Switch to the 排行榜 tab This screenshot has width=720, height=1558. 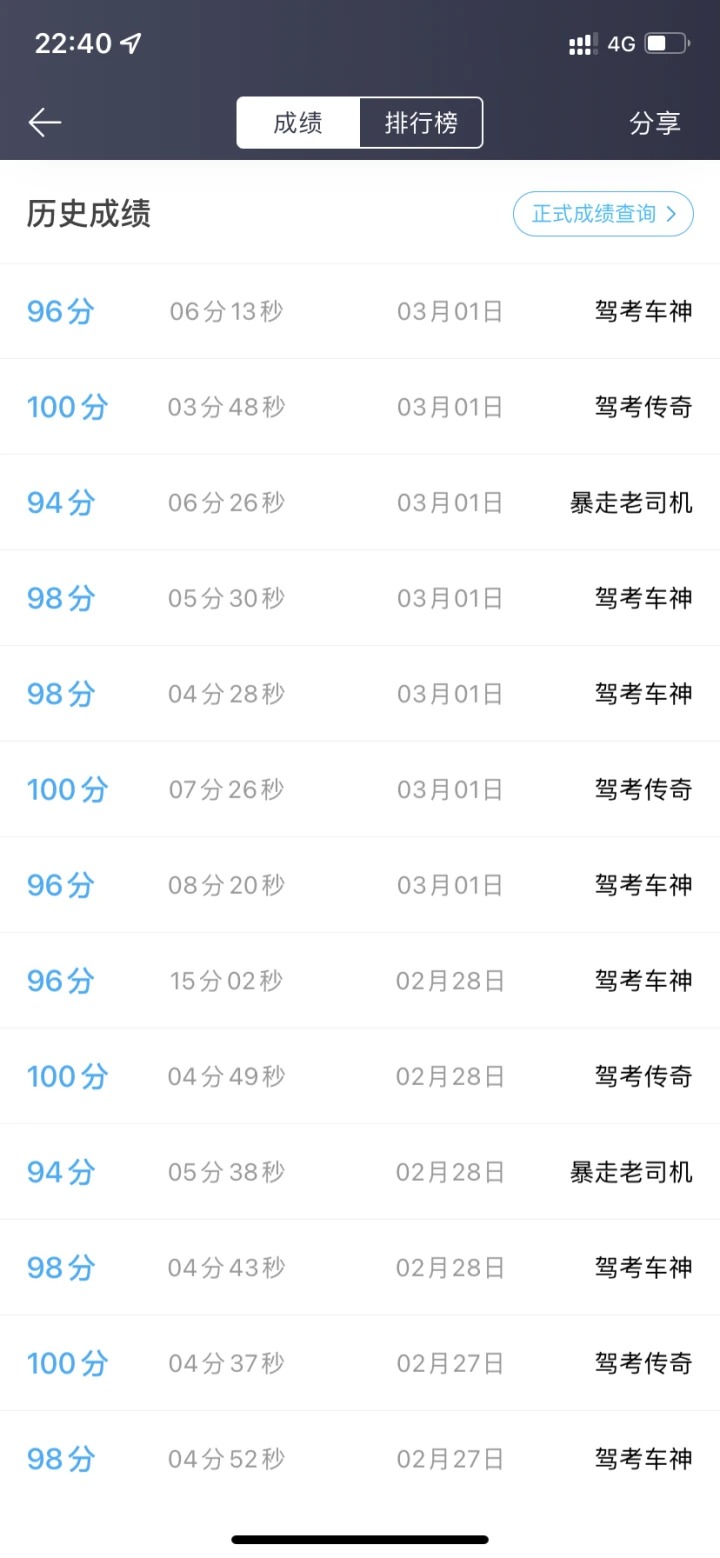421,123
